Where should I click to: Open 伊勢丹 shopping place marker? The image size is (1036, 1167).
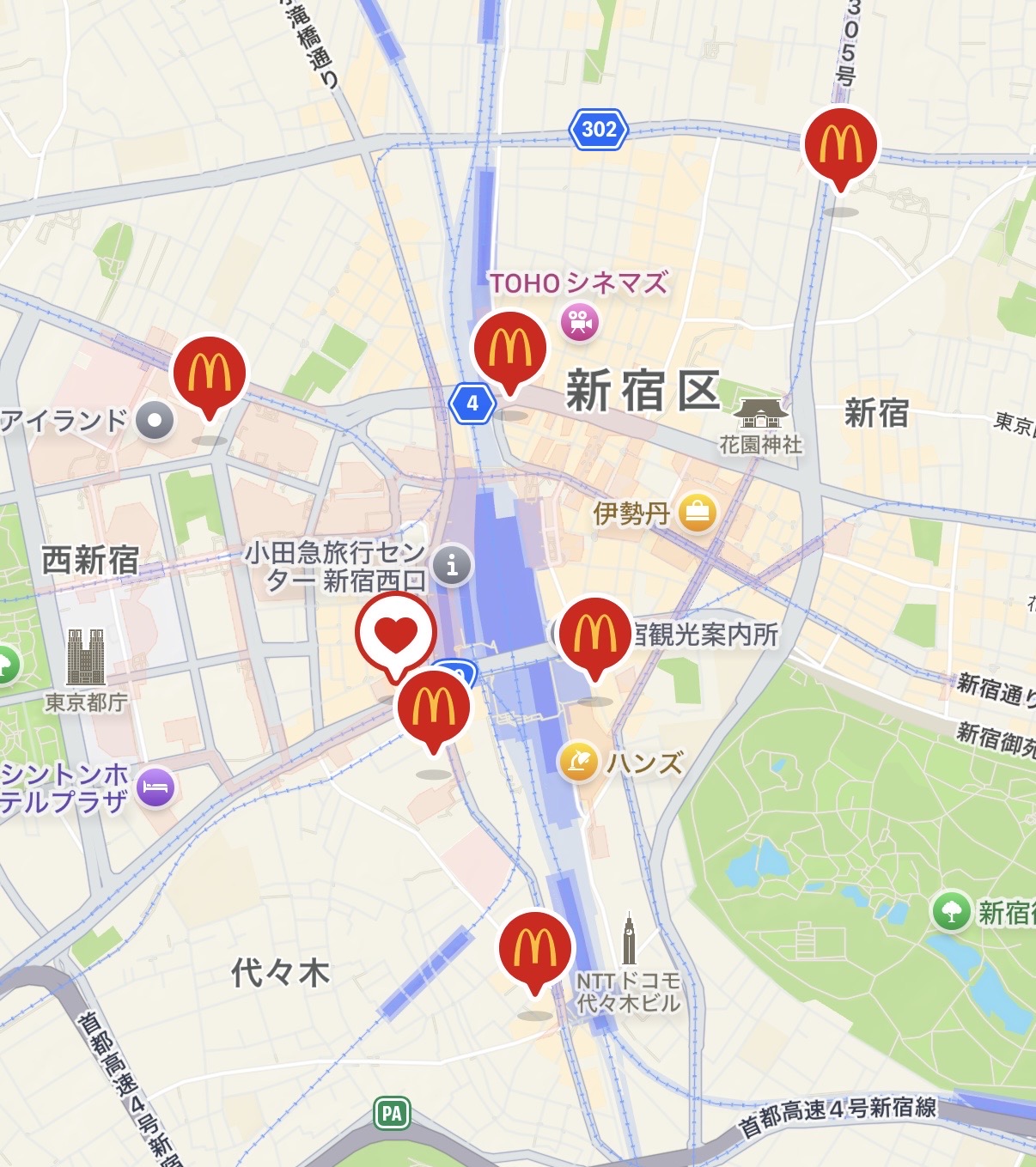pos(698,513)
